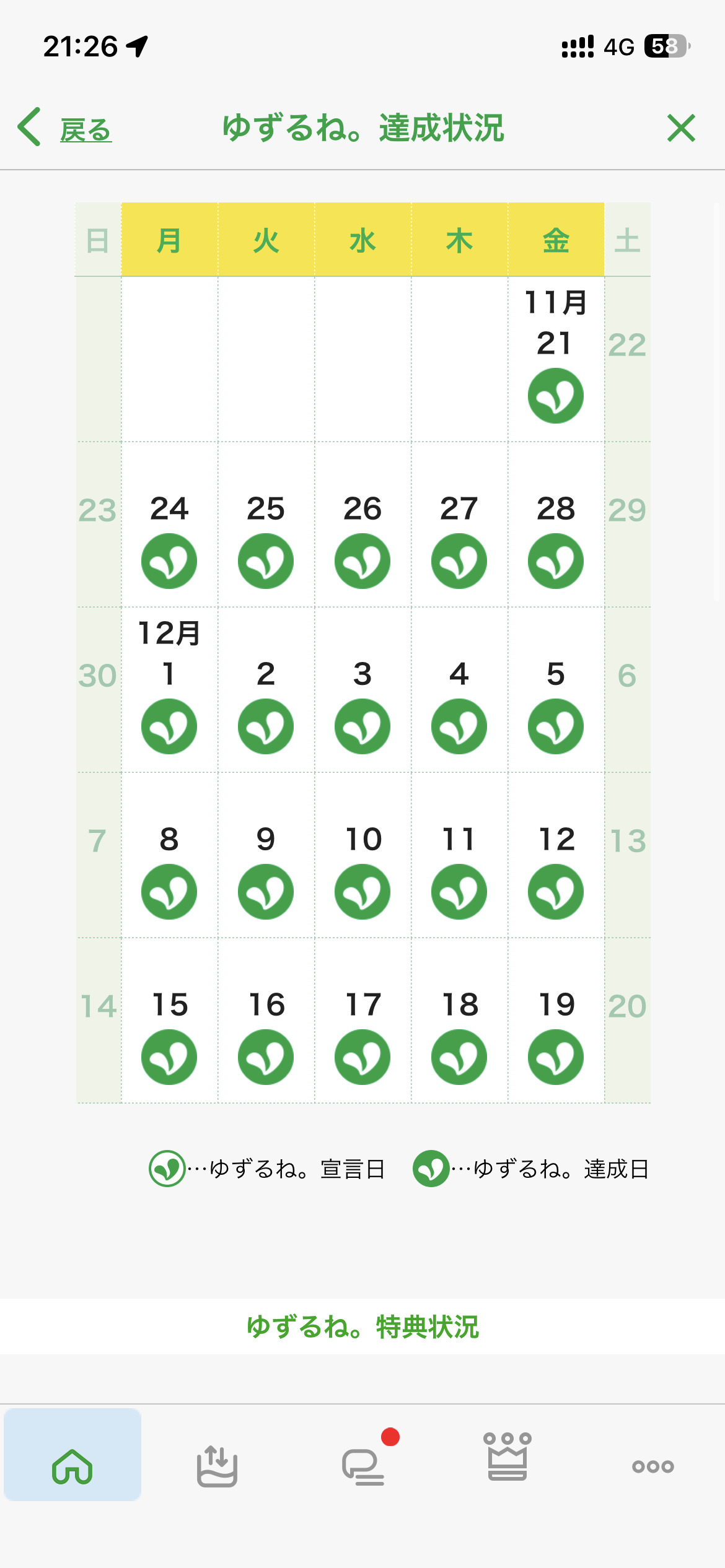Screen dimensions: 725x1568
Task: Switch to the home tab
Action: [x=72, y=1466]
